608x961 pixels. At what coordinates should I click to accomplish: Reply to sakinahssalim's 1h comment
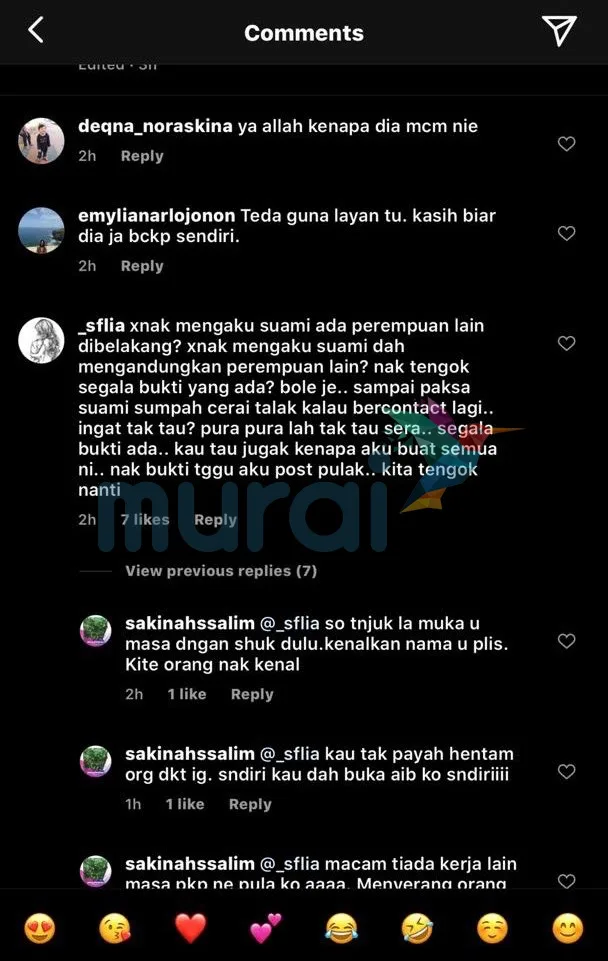(x=250, y=804)
